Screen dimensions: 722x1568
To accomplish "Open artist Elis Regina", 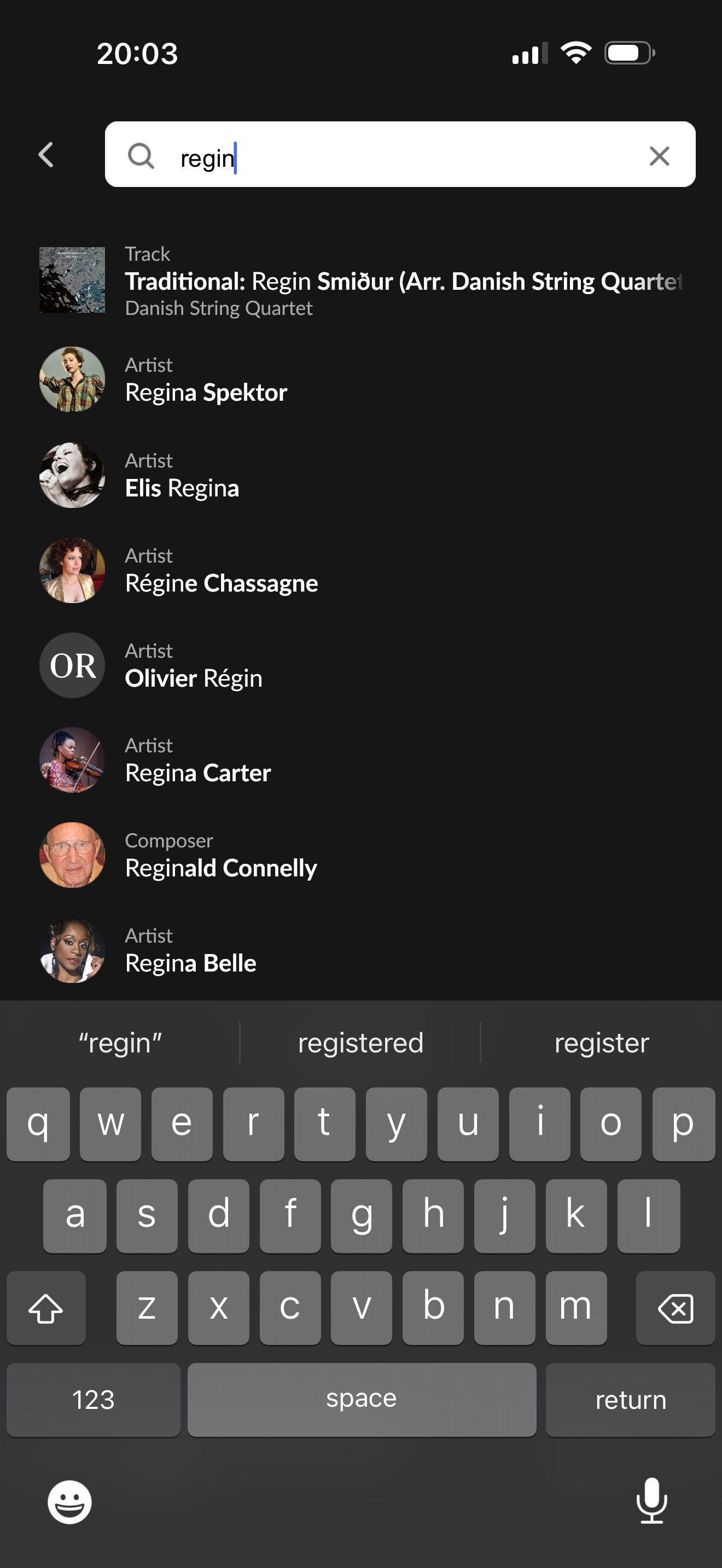I will coord(361,475).
